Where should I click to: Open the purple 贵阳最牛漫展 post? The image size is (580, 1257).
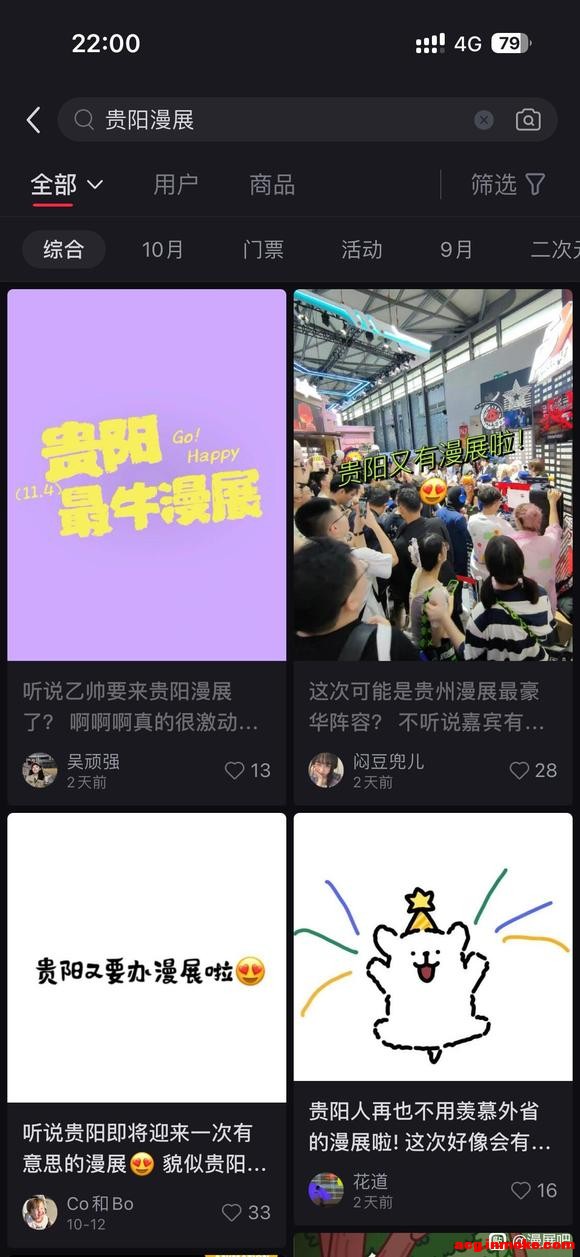[x=147, y=475]
